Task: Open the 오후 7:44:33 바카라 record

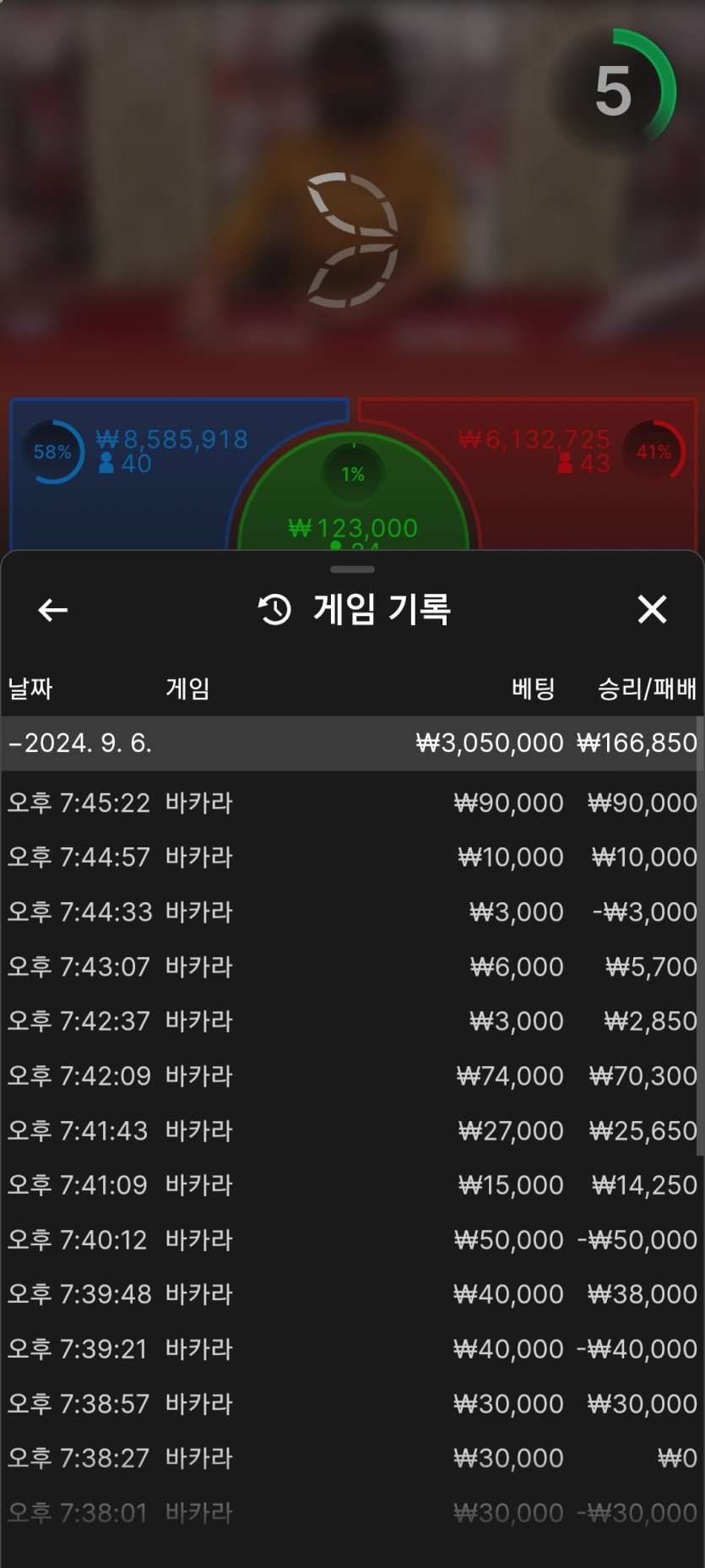Action: 352,912
